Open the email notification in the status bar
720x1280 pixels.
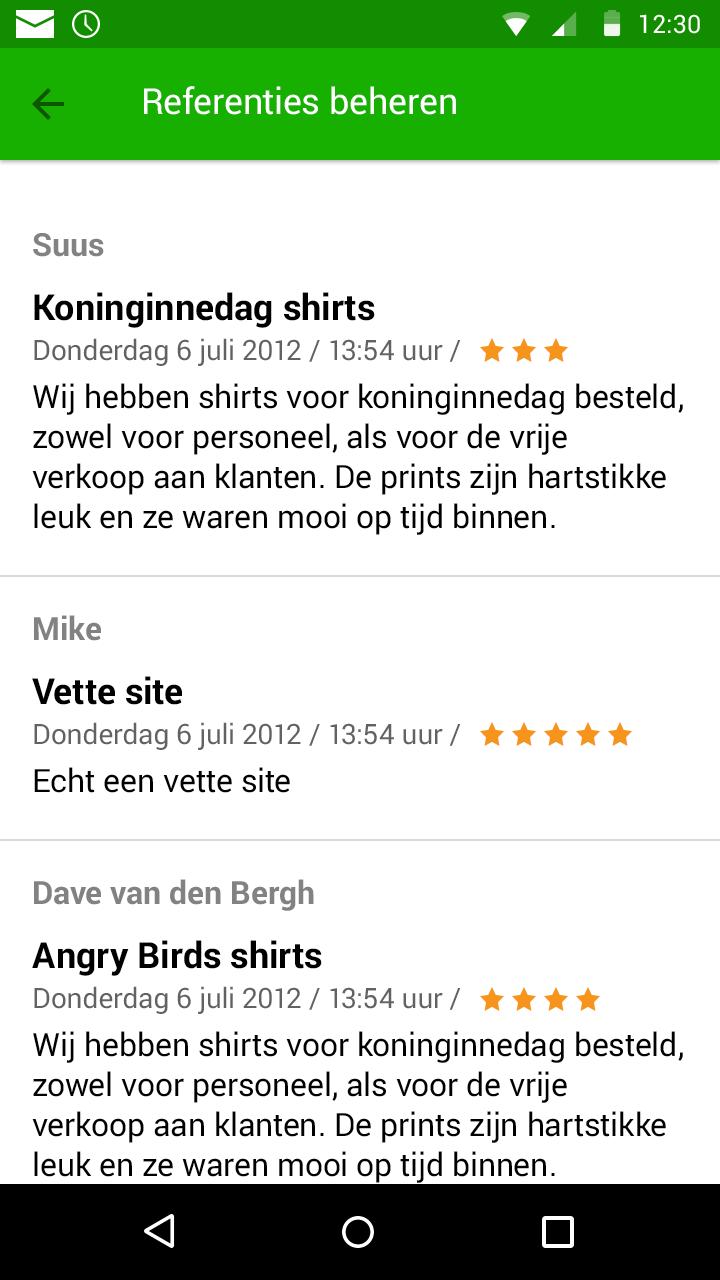click(x=33, y=22)
